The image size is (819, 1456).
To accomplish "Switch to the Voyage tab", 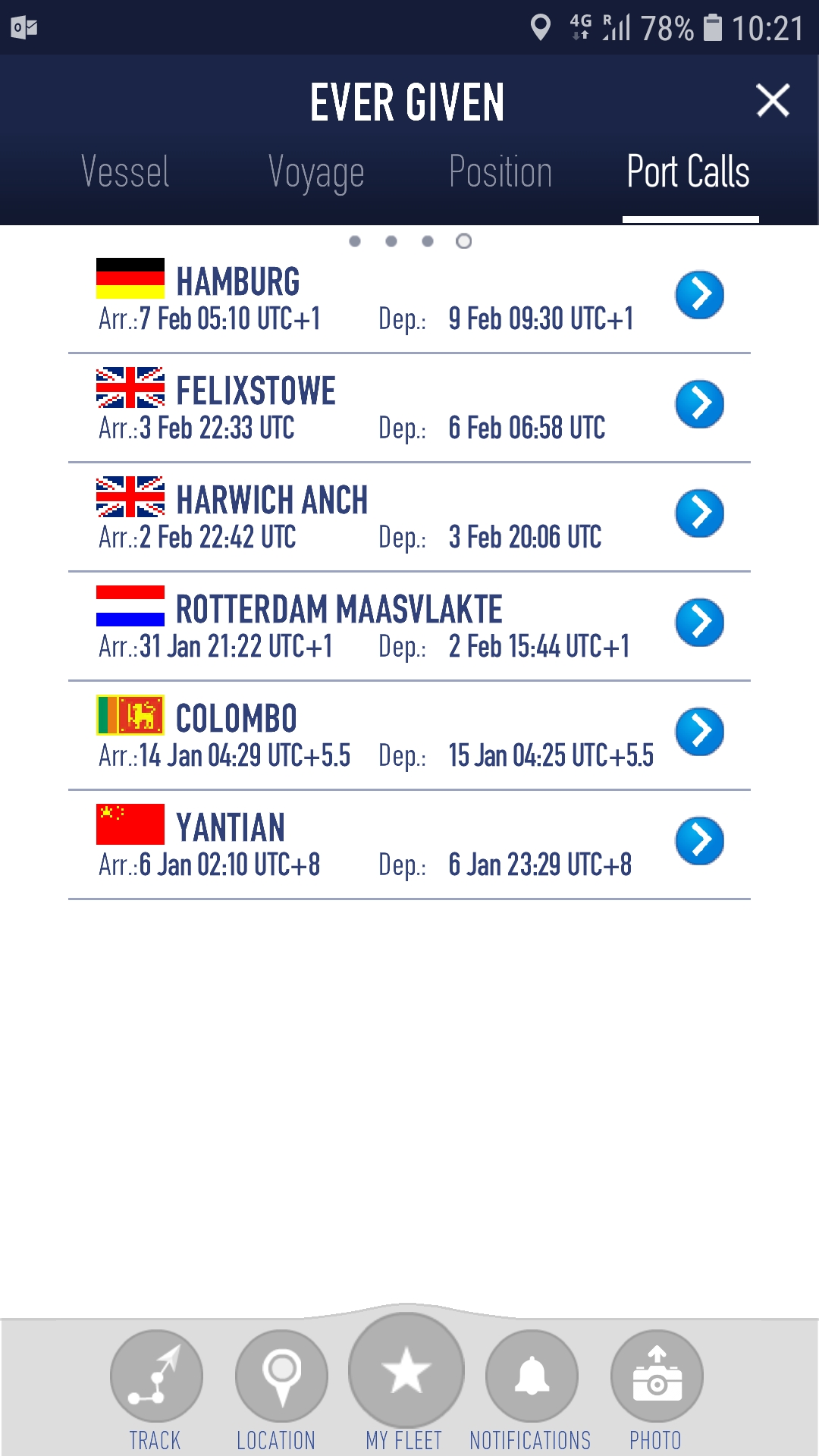I will (x=316, y=172).
